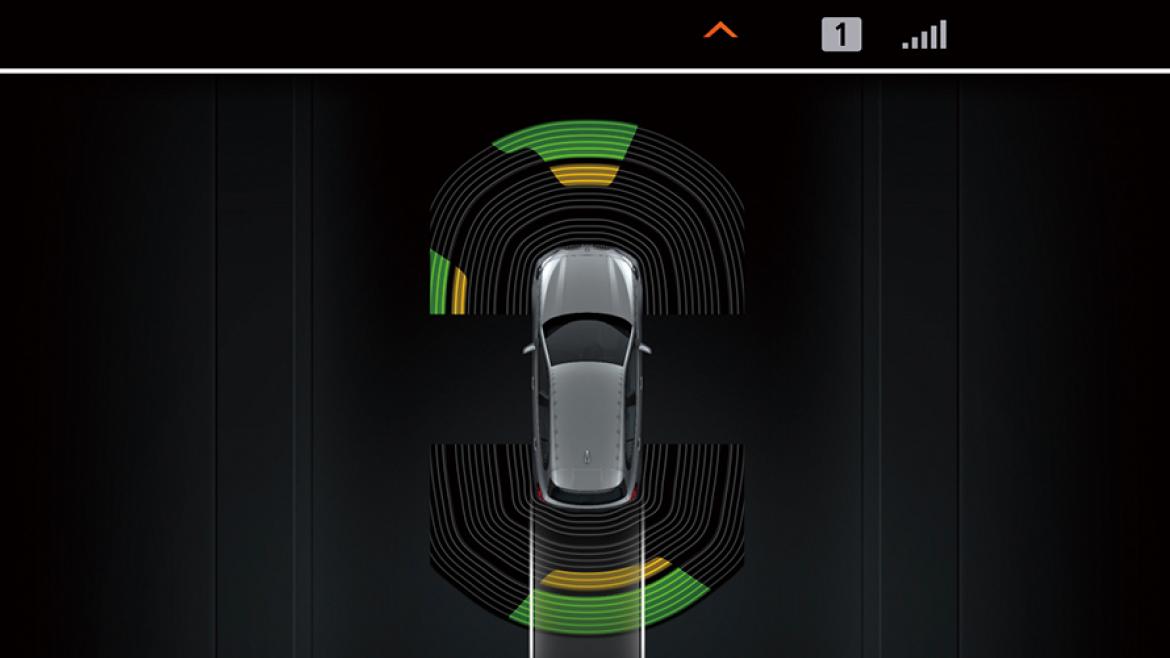The width and height of the screenshot is (1170, 658).
Task: Expand the orange up-chevron menu
Action: click(x=720, y=32)
